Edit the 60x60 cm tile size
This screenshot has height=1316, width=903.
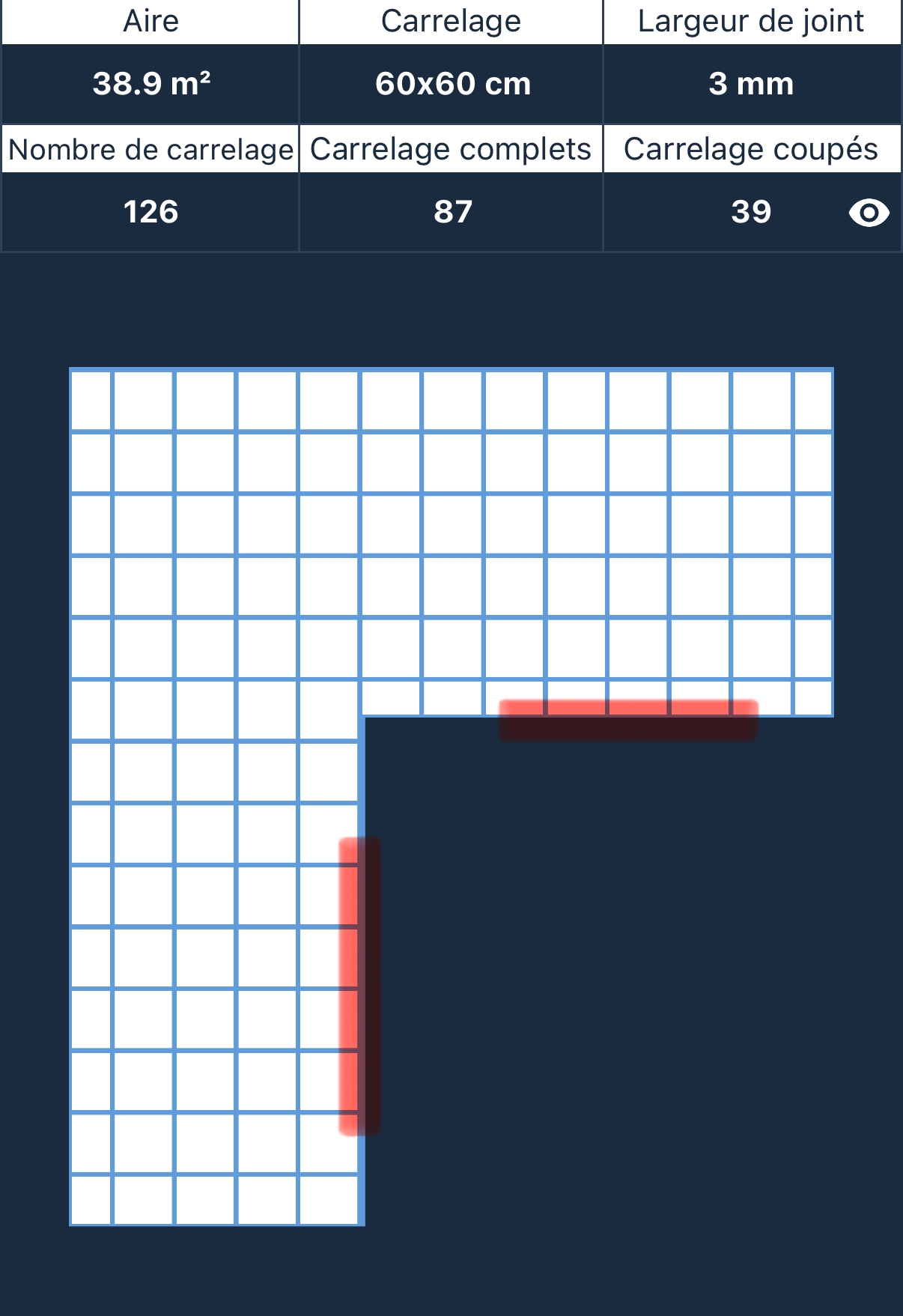tap(451, 84)
